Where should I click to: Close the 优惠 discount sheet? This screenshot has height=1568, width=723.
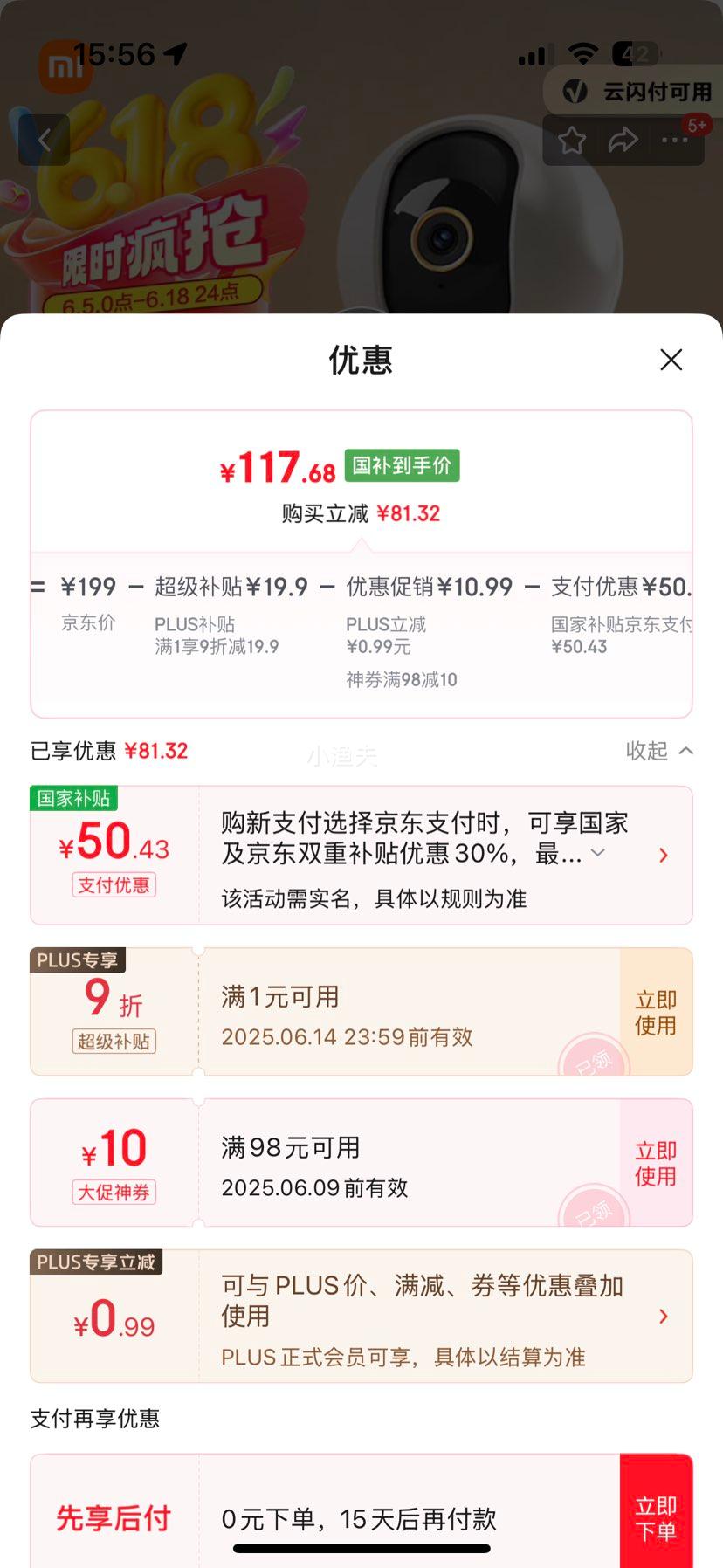(x=671, y=360)
